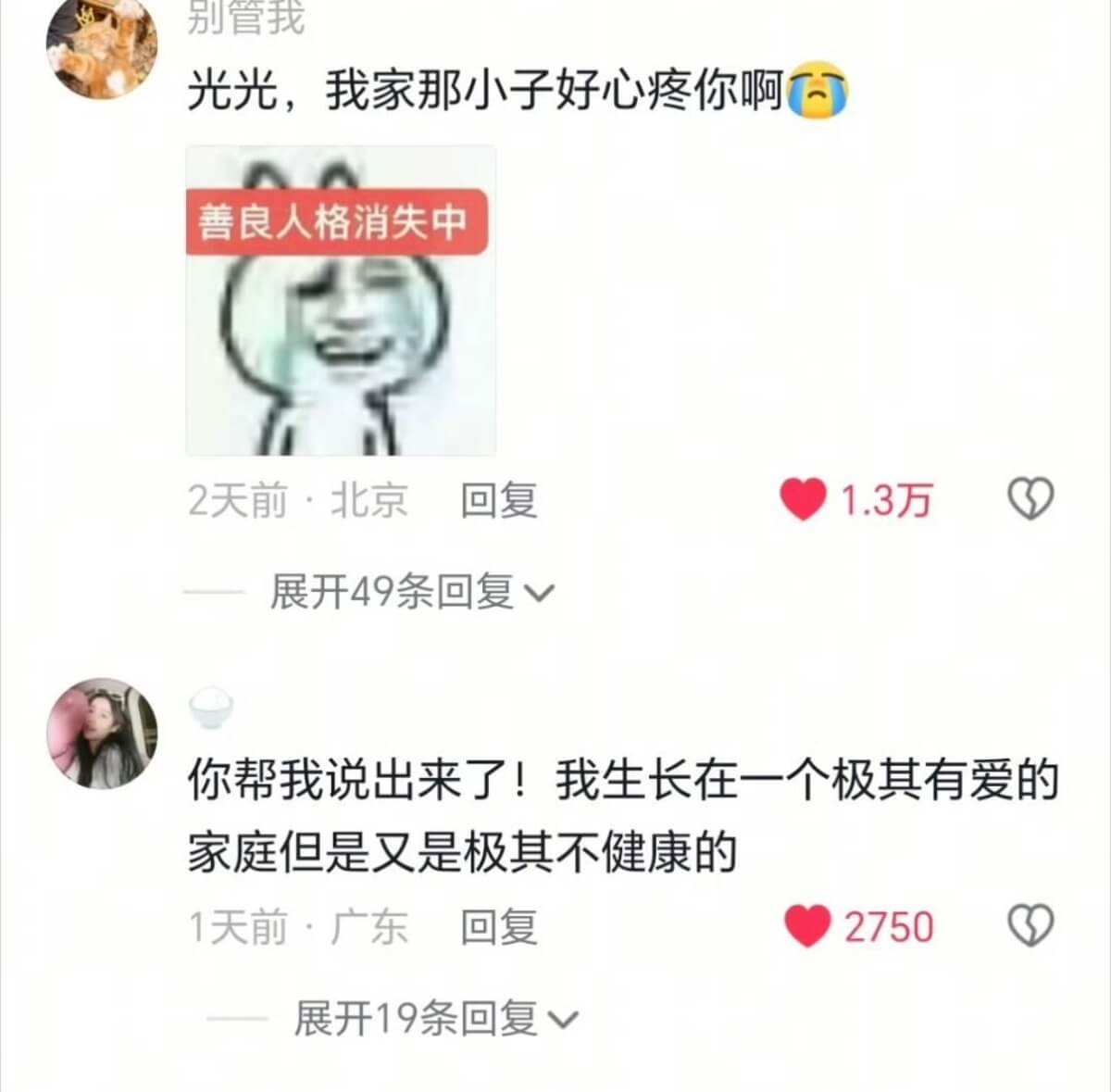Expand 展开19条回复
This screenshot has width=1111, height=1092.
(x=434, y=1019)
